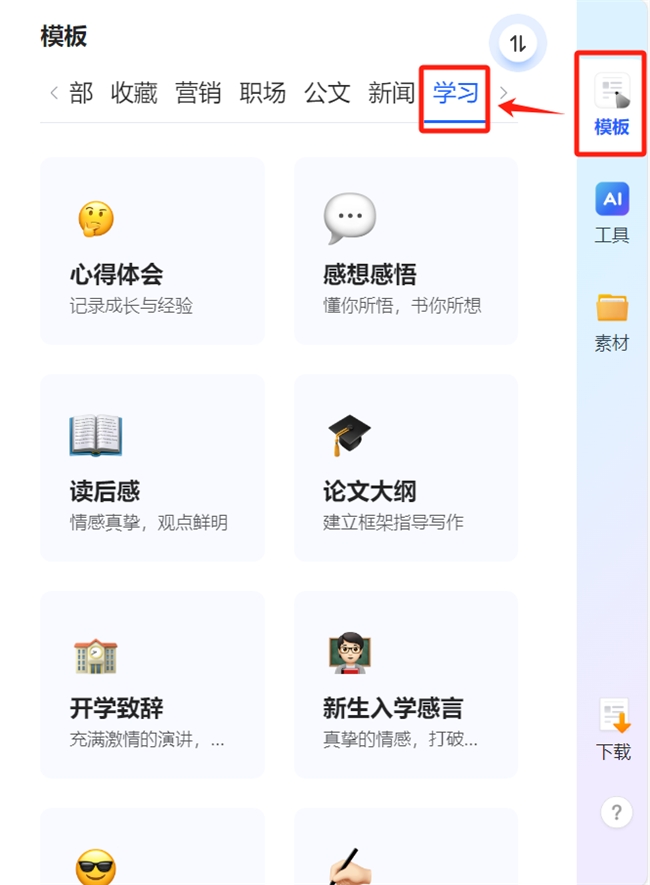Tap the right arrow of tabs
Image resolution: width=650 pixels, height=885 pixels.
(x=504, y=94)
